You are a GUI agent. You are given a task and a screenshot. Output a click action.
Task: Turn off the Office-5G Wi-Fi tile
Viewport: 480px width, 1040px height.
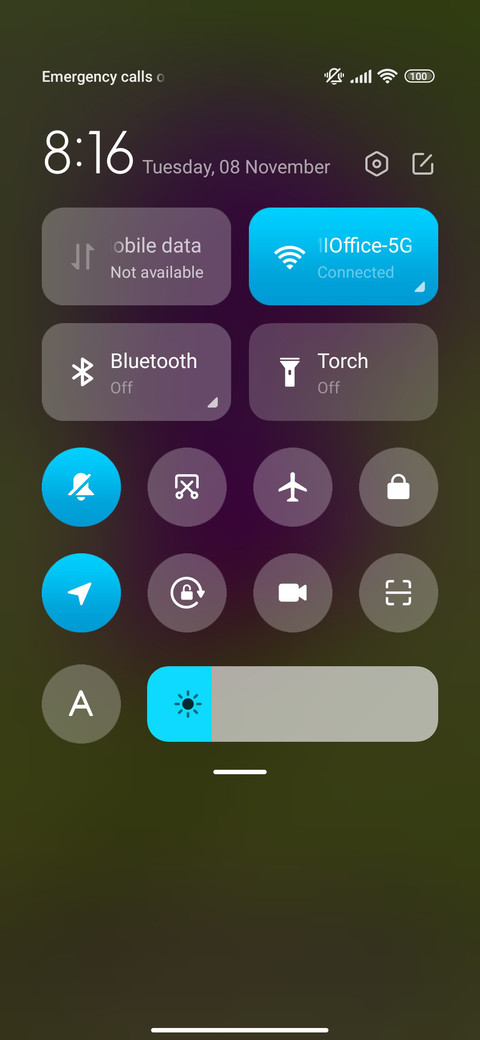coord(343,257)
